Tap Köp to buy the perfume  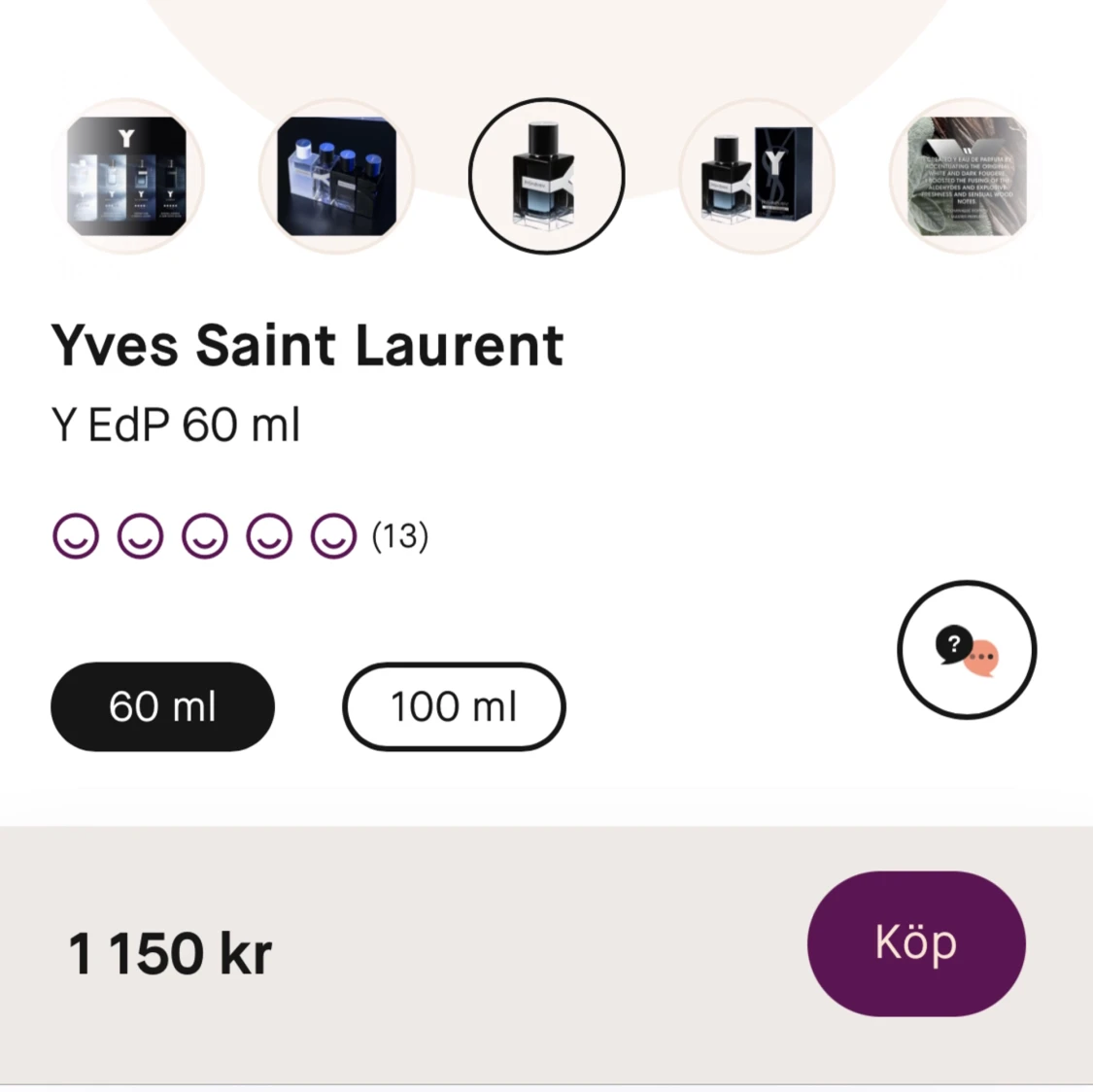(915, 943)
